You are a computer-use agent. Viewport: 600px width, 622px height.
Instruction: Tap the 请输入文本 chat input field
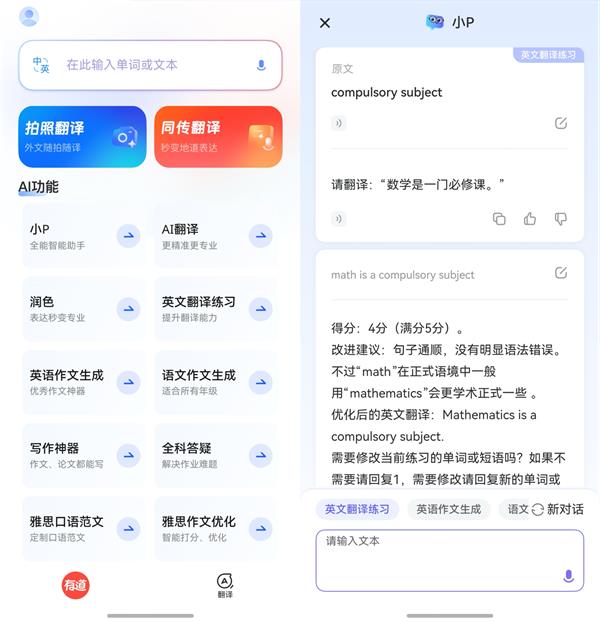440,558
